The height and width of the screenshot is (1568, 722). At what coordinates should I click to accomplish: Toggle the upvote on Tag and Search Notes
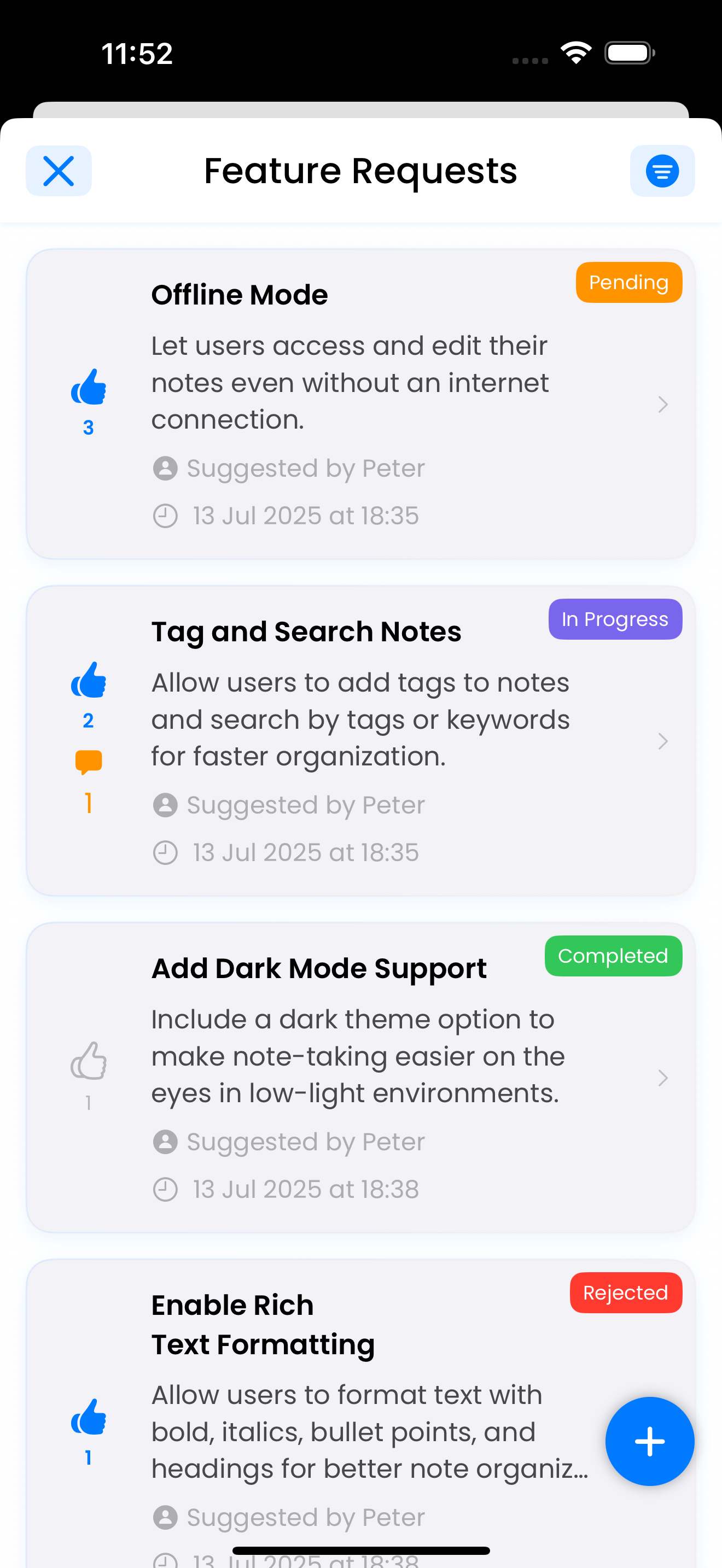tap(89, 681)
